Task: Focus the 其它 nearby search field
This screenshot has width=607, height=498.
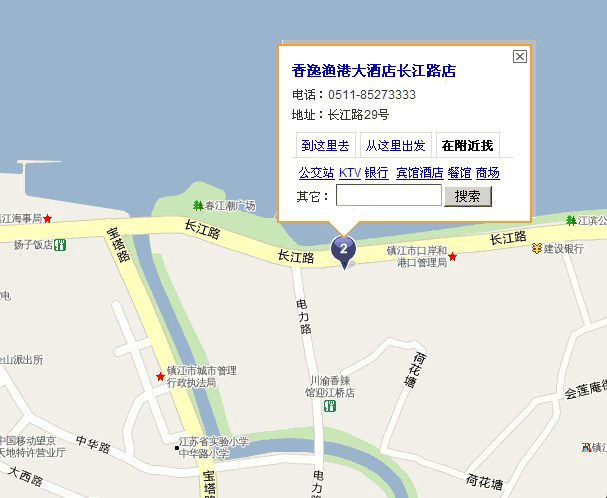Action: click(388, 196)
